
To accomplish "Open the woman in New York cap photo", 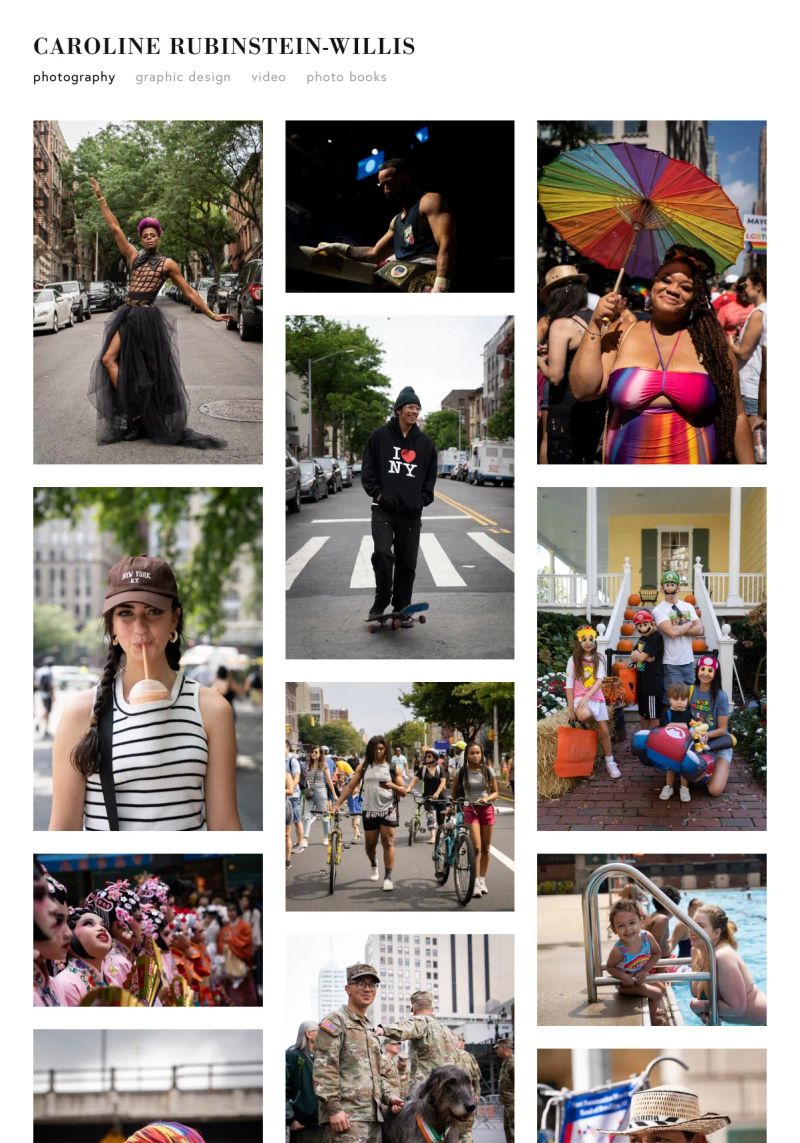I will point(148,659).
